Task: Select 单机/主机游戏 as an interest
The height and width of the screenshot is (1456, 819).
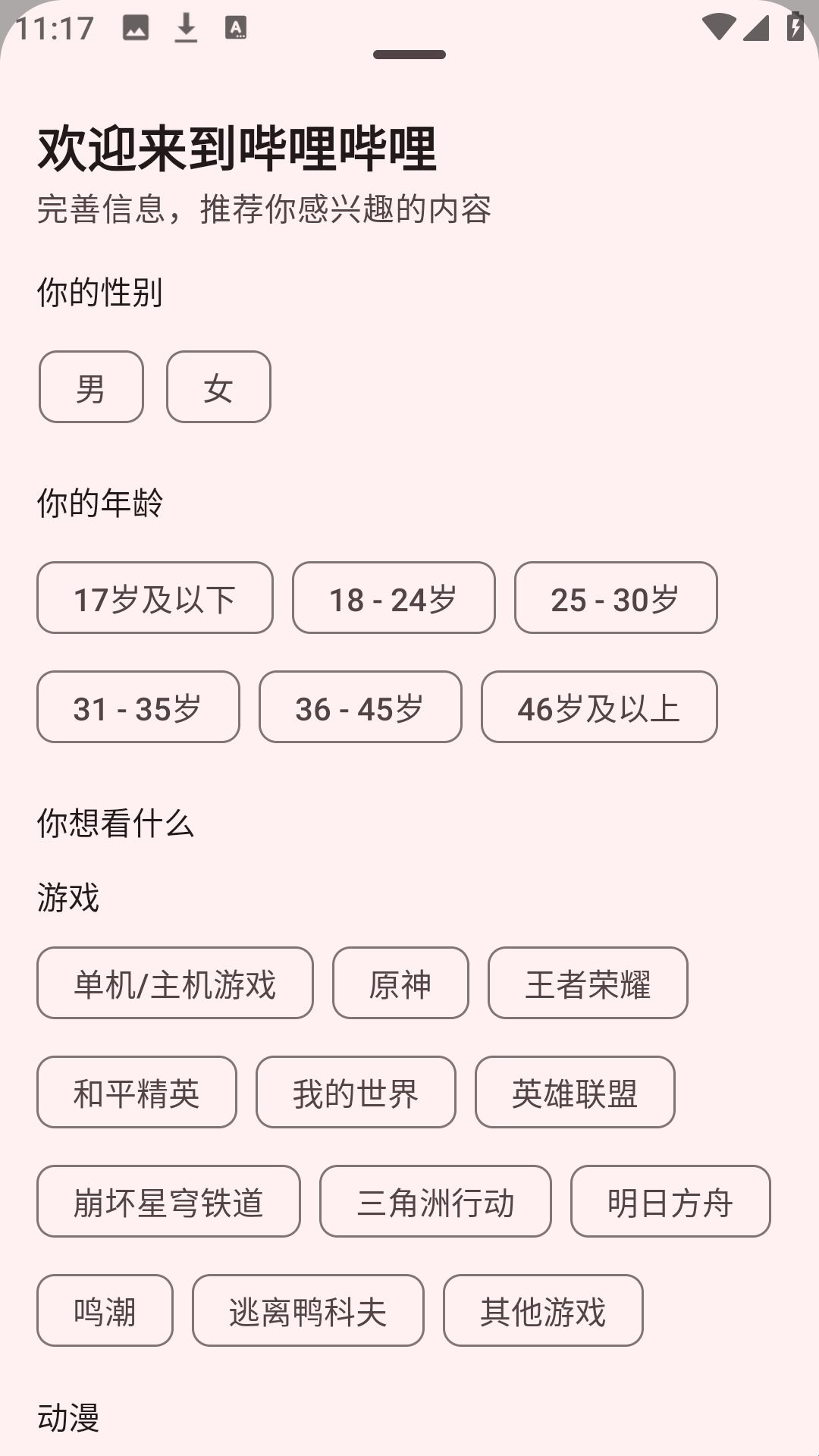Action: pyautogui.click(x=175, y=983)
